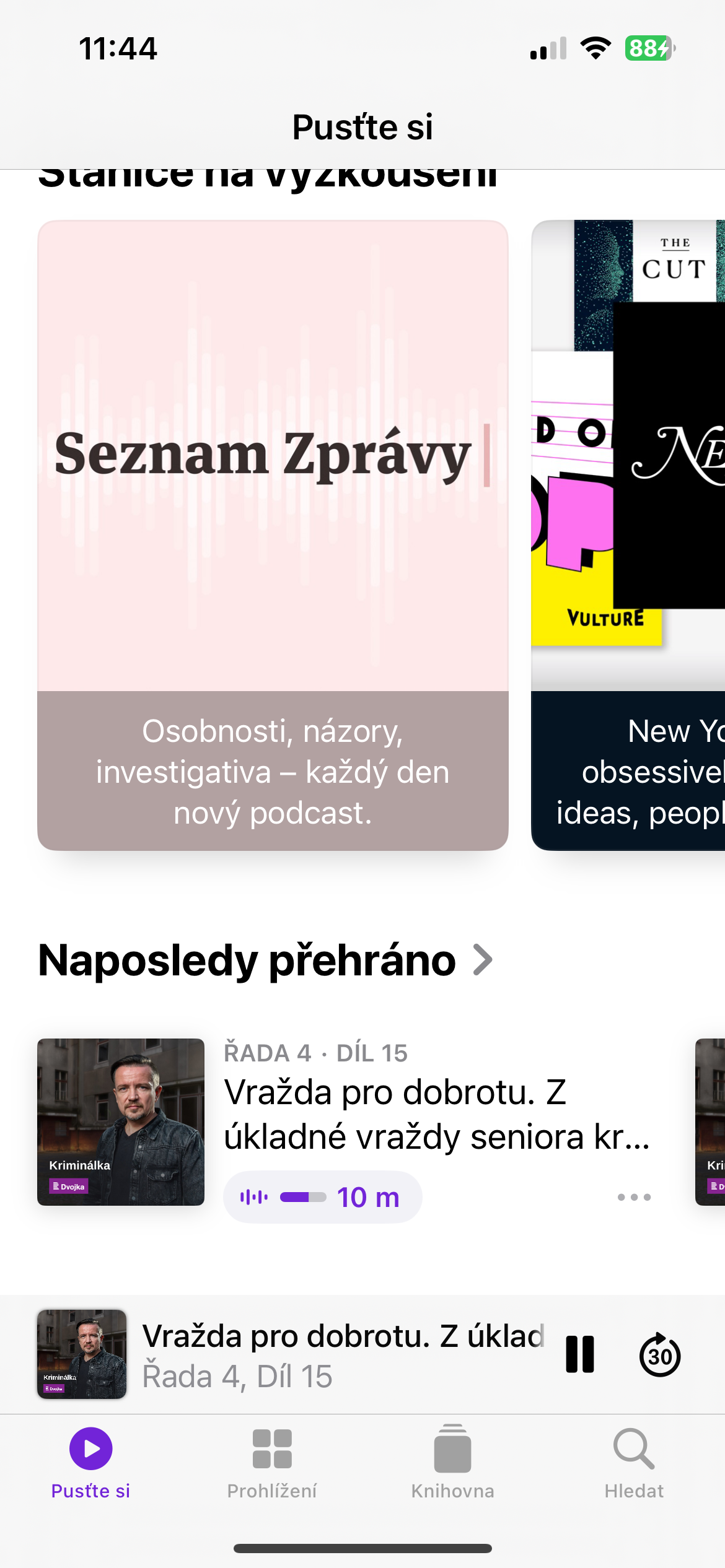Open the Hledat tab
The height and width of the screenshot is (1568, 725).
(x=633, y=1463)
